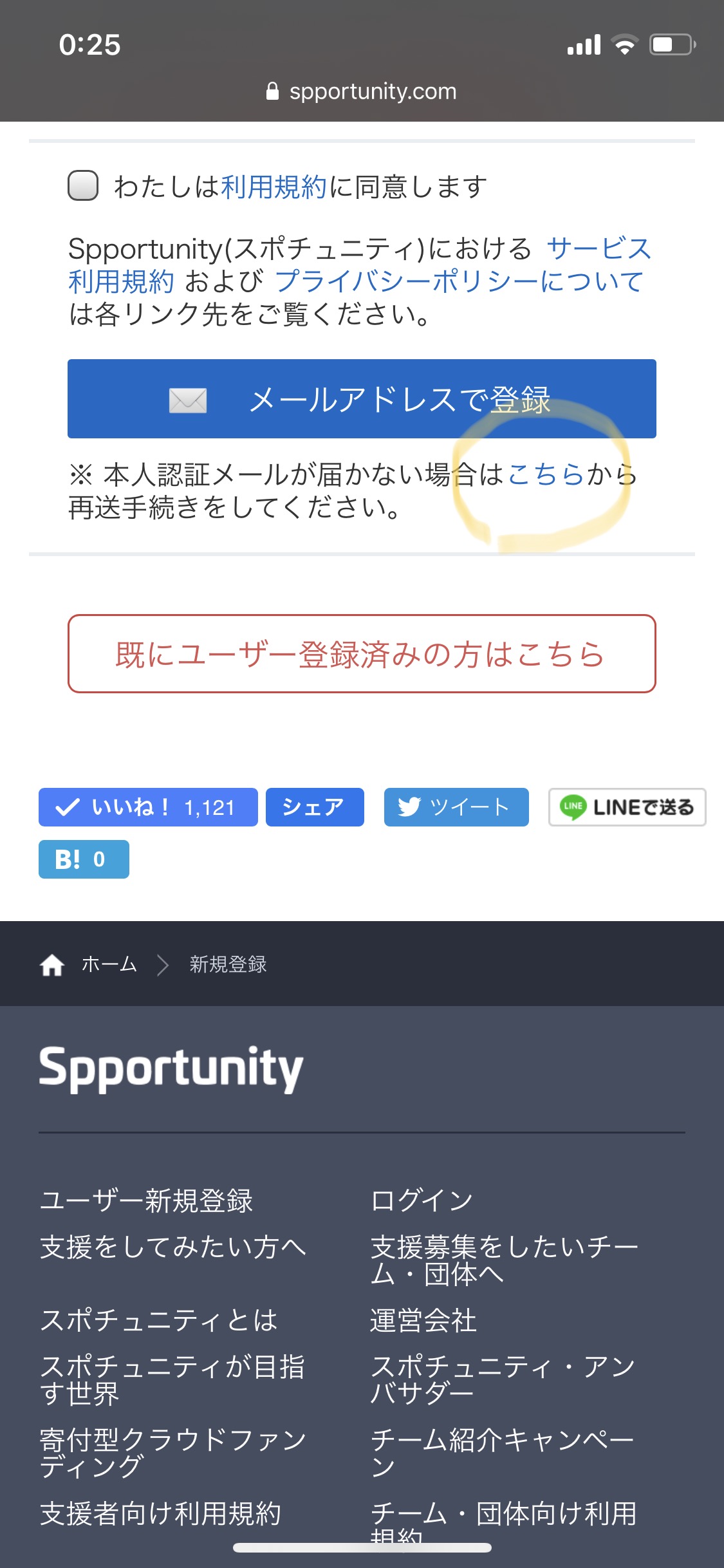Tap メールアドレスで登録 button
724x1568 pixels.
point(362,398)
